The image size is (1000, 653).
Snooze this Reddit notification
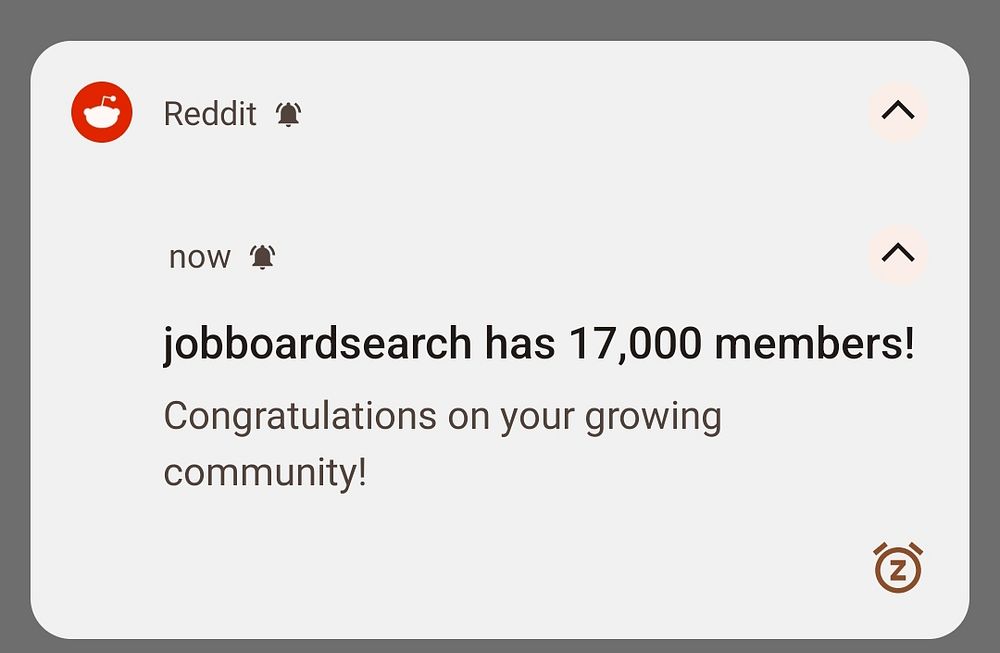[x=897, y=568]
